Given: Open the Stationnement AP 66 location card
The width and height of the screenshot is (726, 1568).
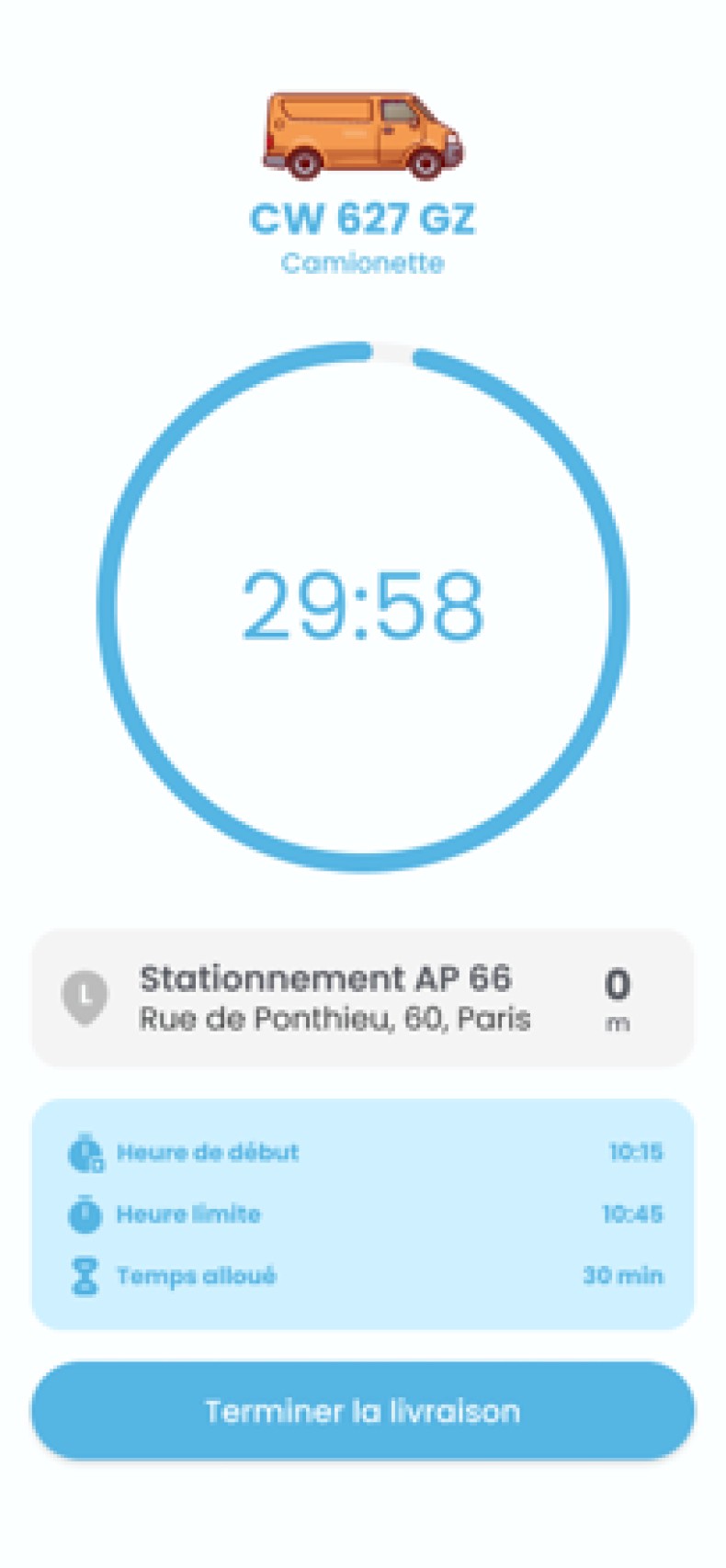Looking at the screenshot, I should tap(363, 998).
